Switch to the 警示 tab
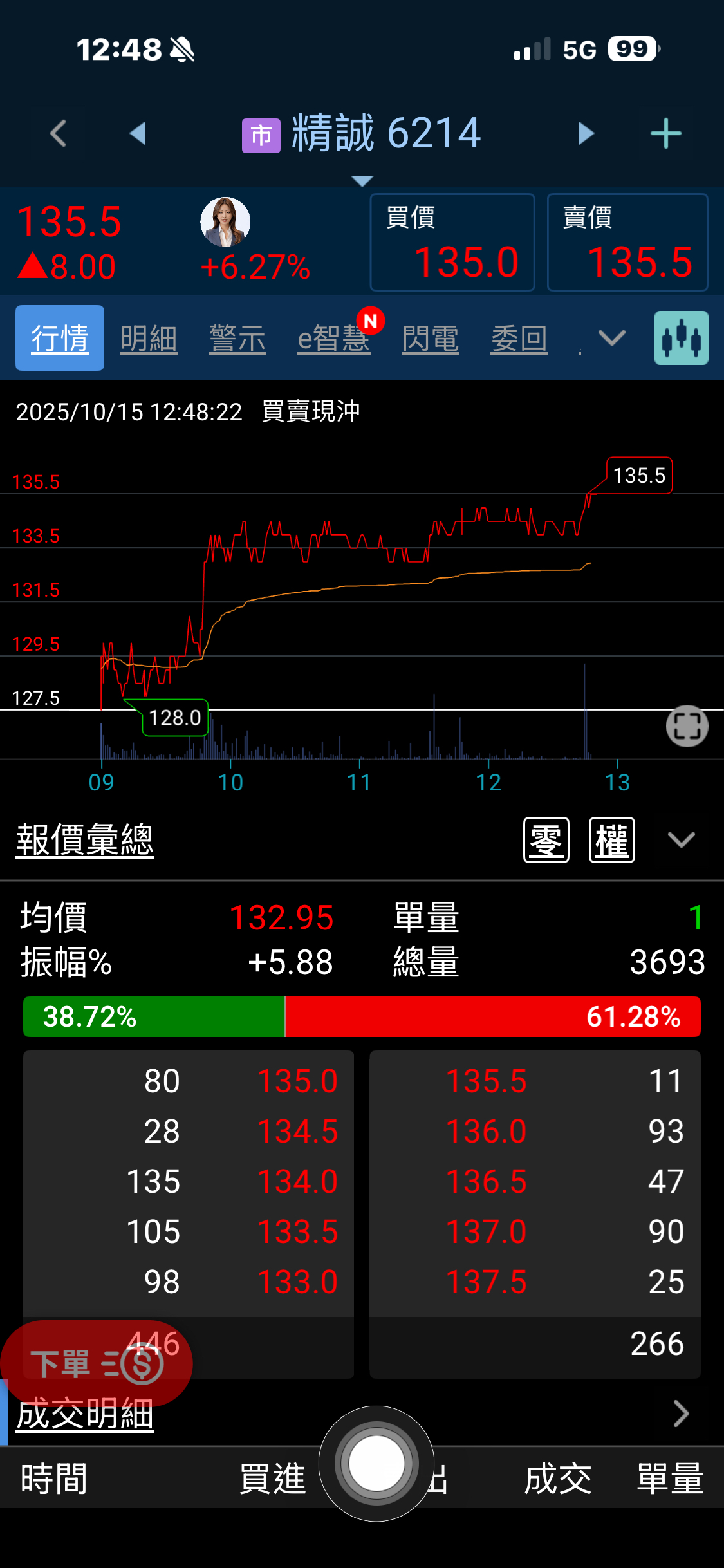Viewport: 724px width, 1568px height. pos(237,339)
